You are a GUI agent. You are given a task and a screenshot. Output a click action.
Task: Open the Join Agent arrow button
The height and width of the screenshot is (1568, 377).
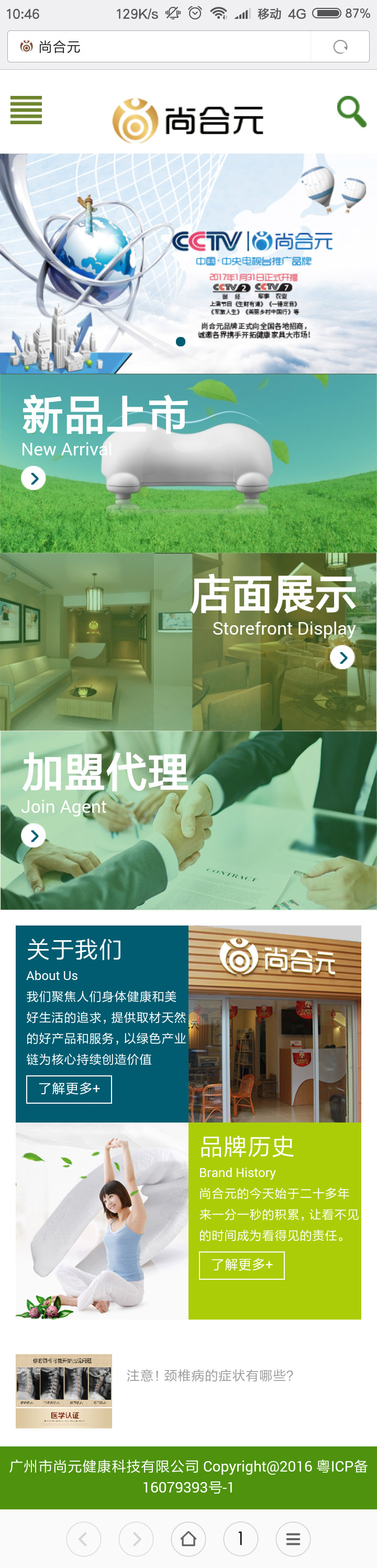click(34, 836)
